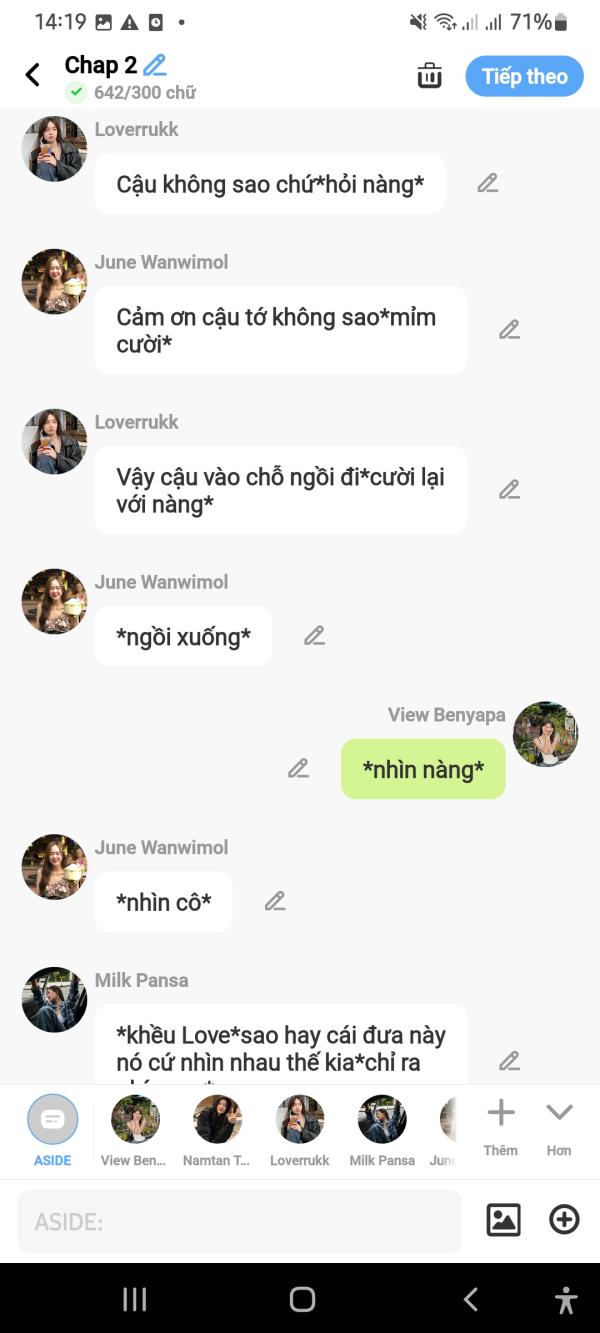Choose Loverrukk in the character bar
Screen dimensions: 600x1333
pyautogui.click(x=299, y=1119)
